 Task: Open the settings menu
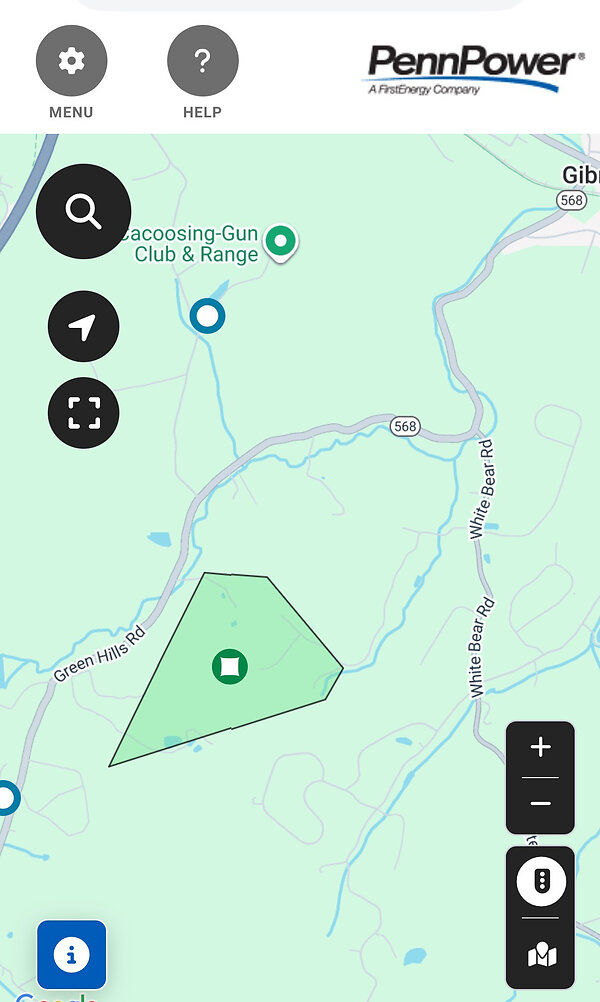71,62
